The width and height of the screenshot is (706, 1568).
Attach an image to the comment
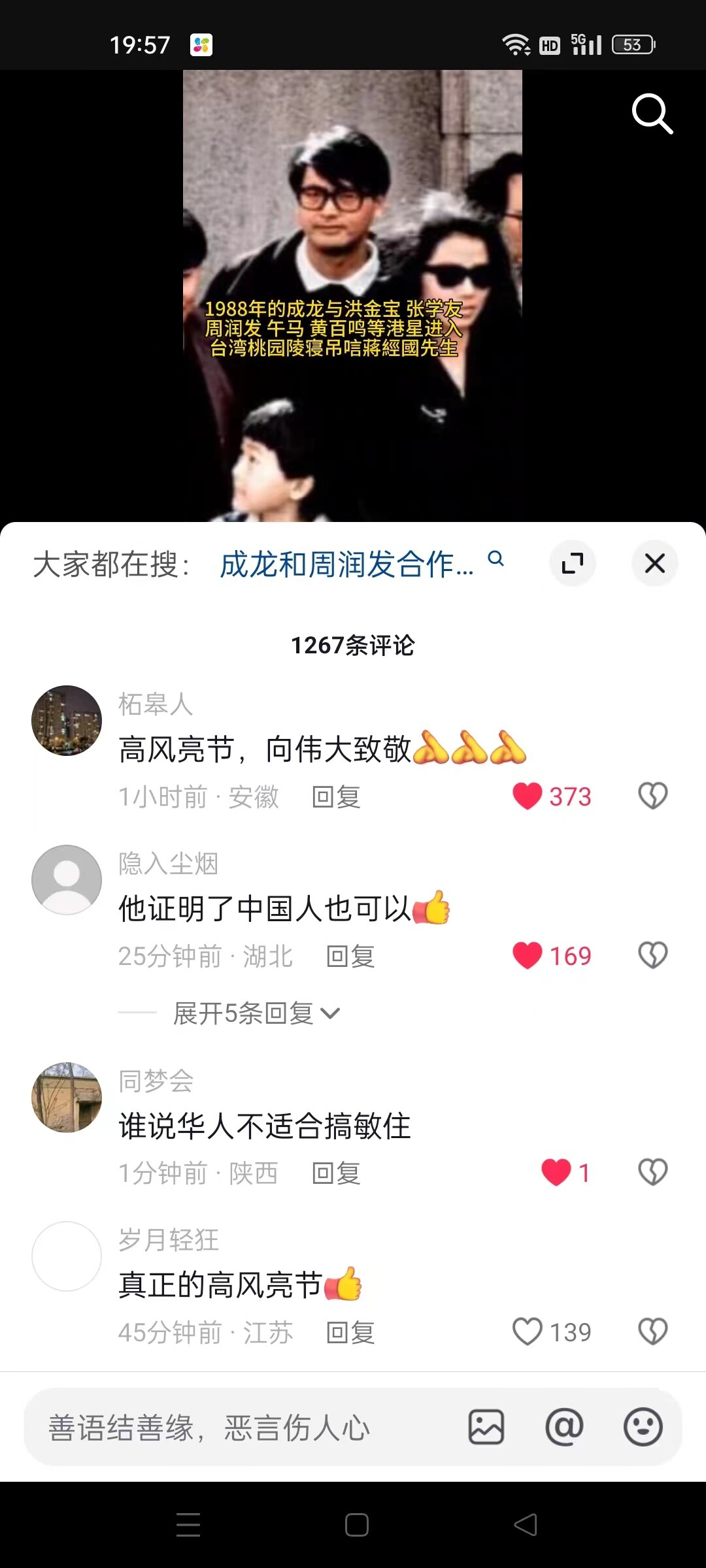pyautogui.click(x=486, y=1428)
